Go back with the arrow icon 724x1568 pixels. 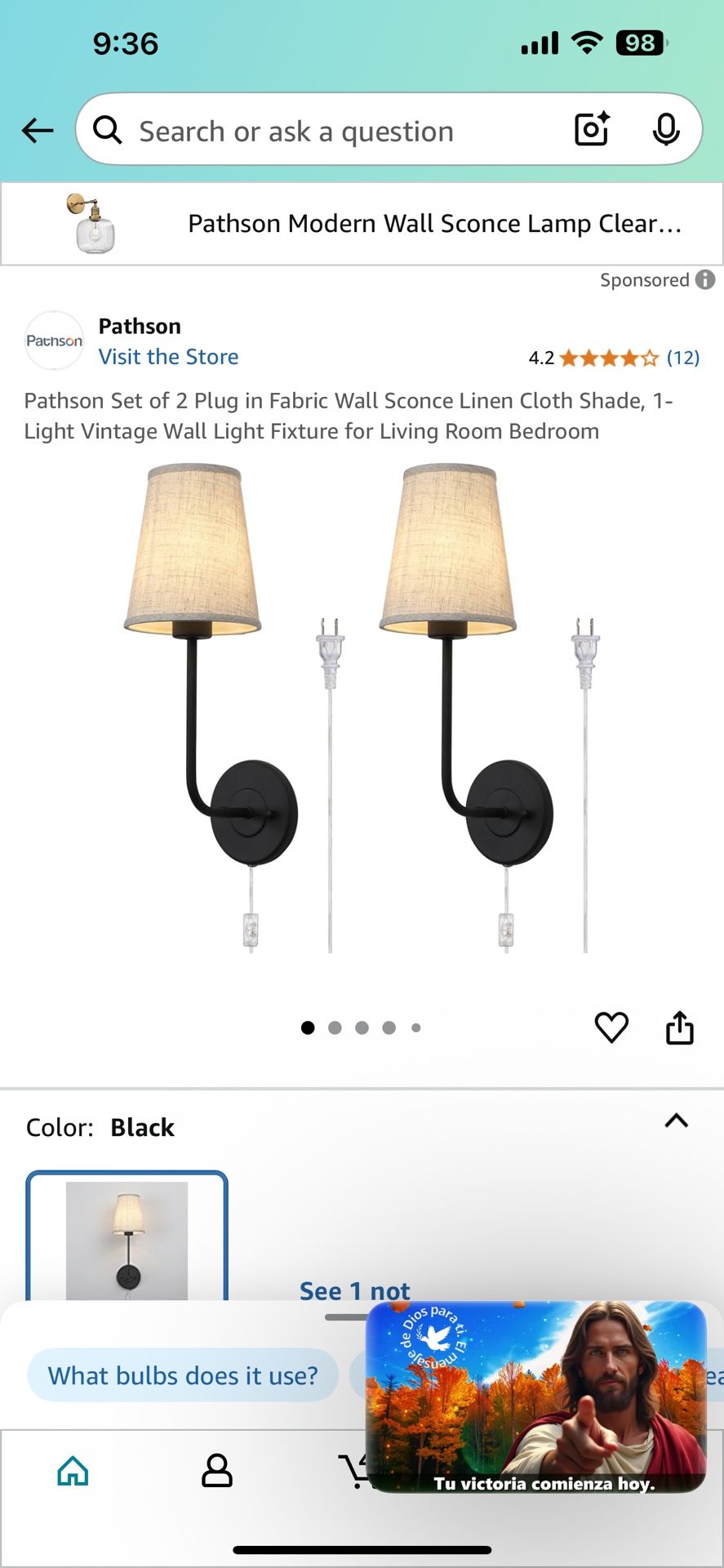pos(38,131)
